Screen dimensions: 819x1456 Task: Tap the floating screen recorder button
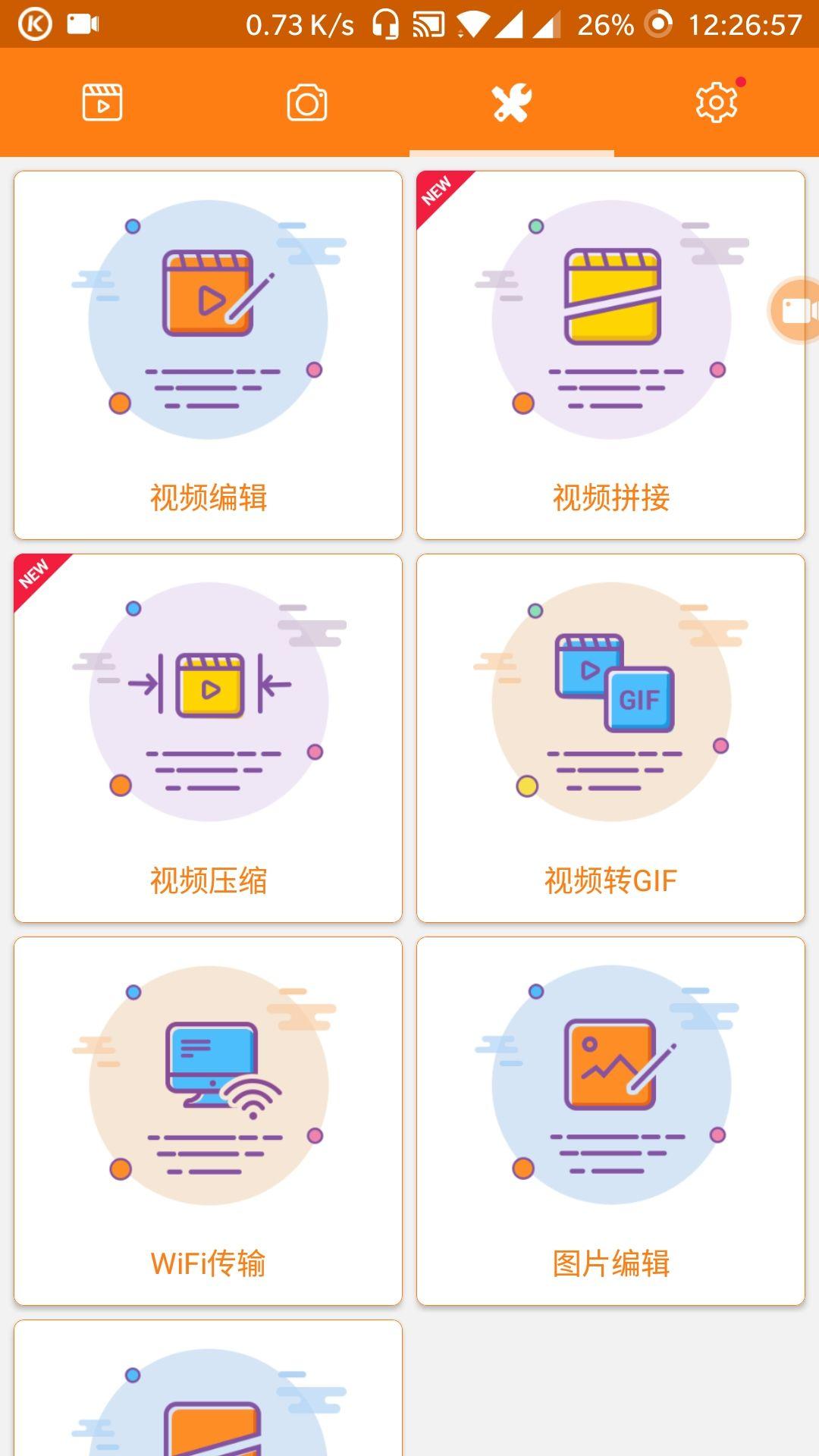point(796,310)
